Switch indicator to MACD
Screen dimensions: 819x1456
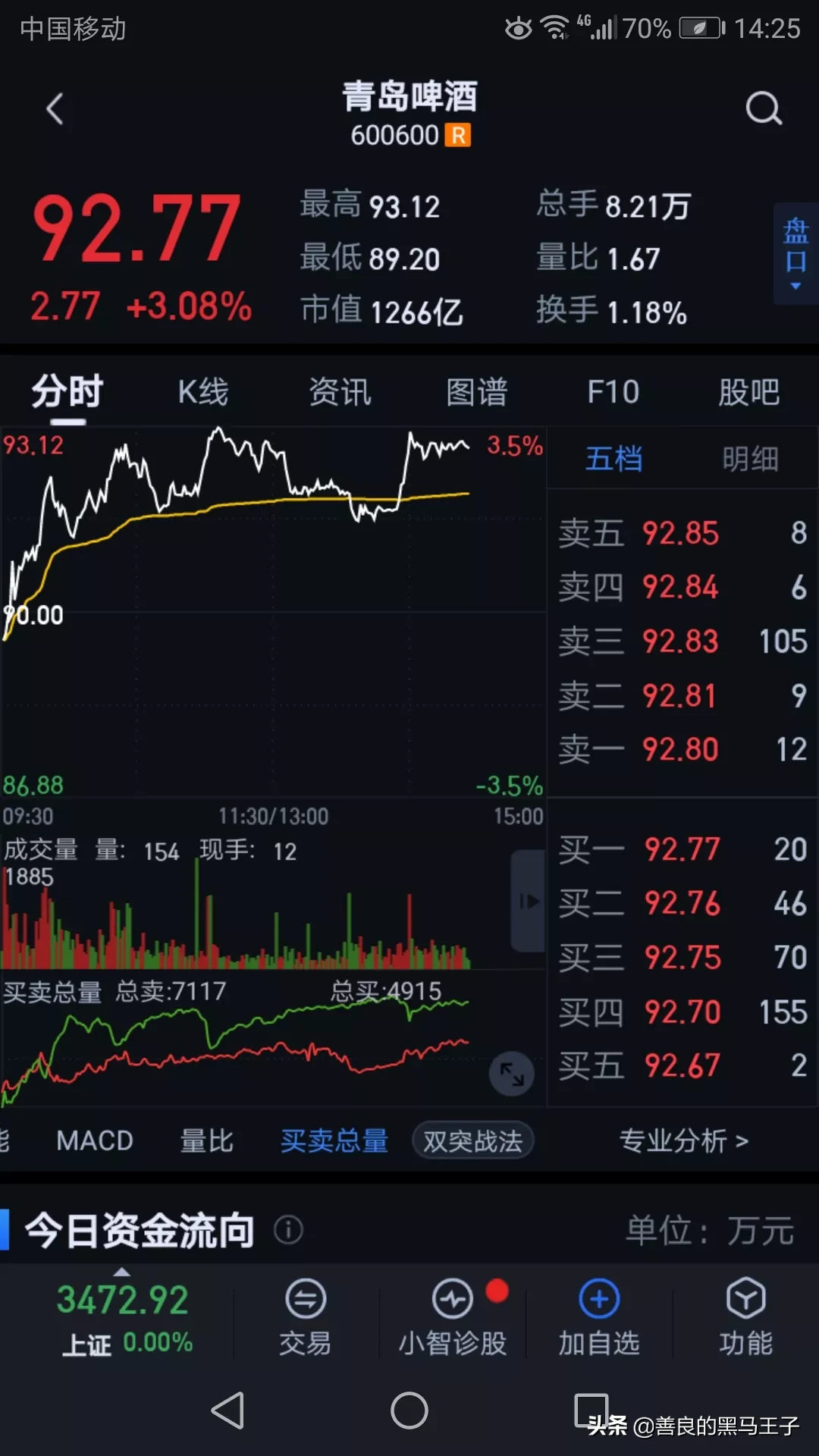(95, 1141)
